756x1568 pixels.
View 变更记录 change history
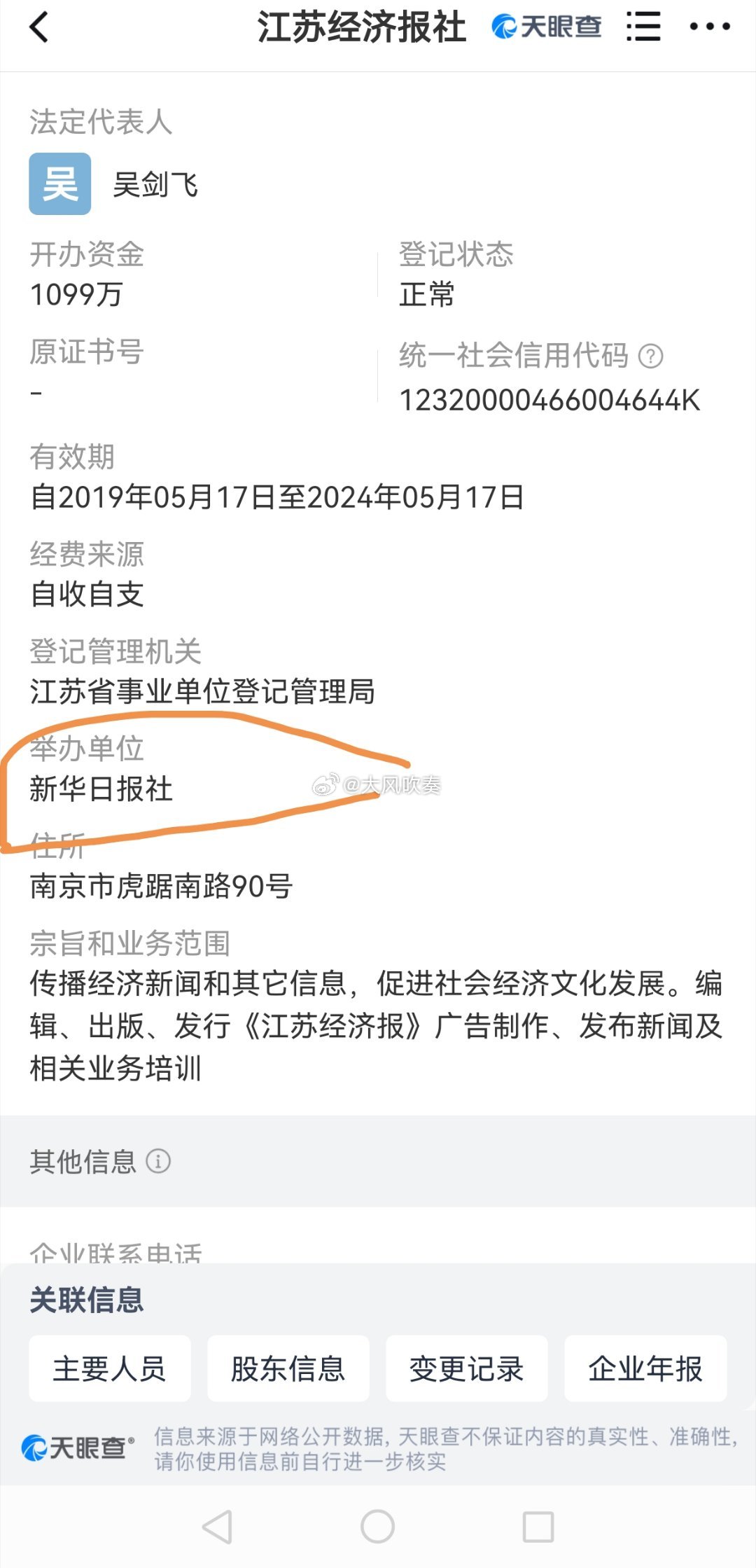(466, 1368)
